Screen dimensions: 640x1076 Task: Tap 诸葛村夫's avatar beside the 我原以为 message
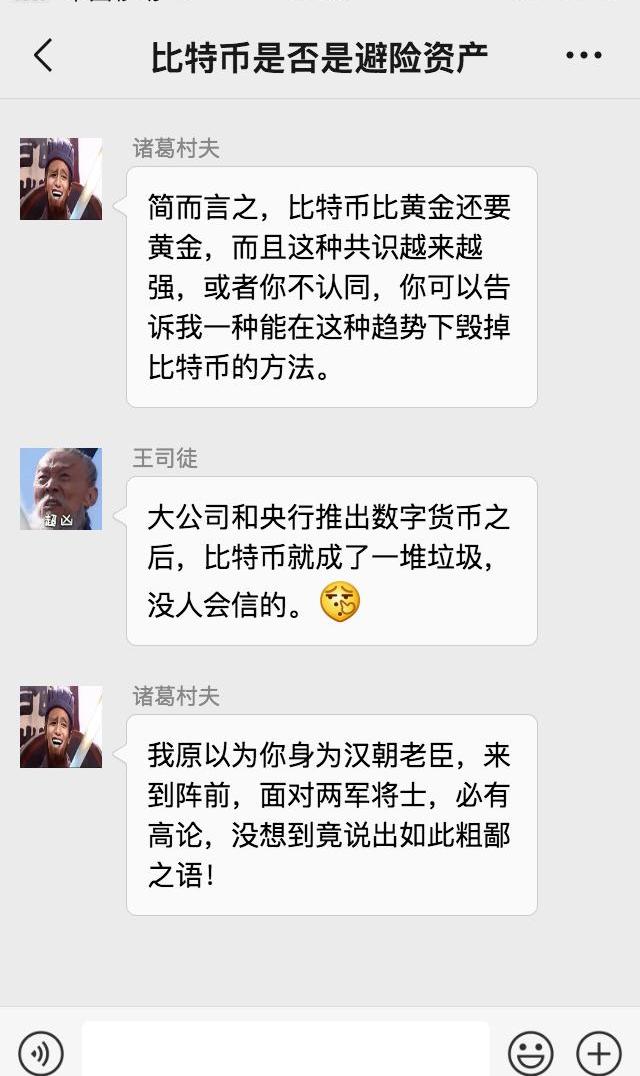coord(61,727)
